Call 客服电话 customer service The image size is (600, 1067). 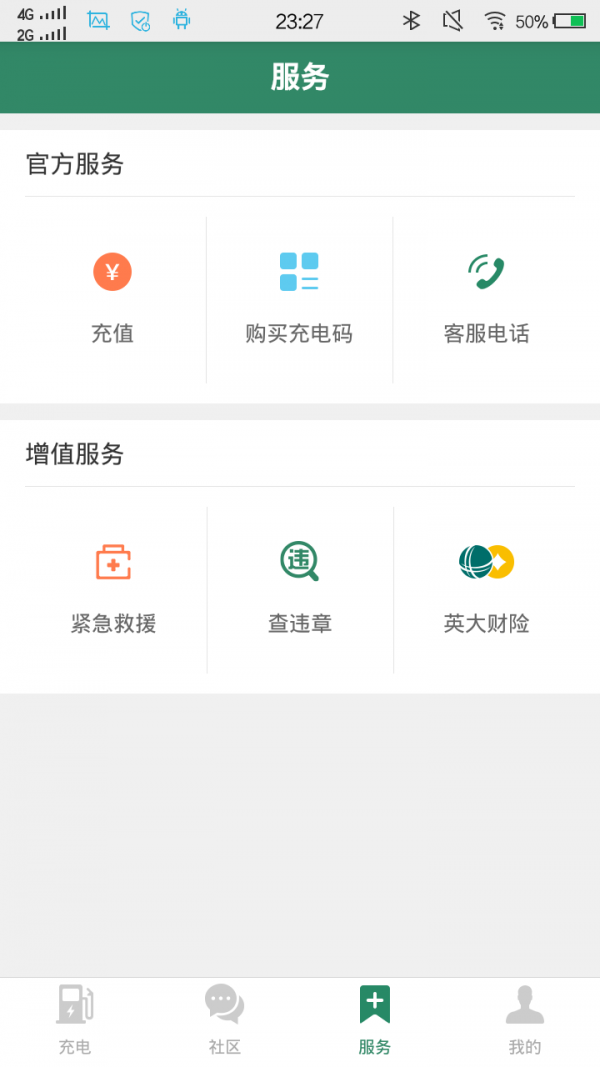click(486, 298)
